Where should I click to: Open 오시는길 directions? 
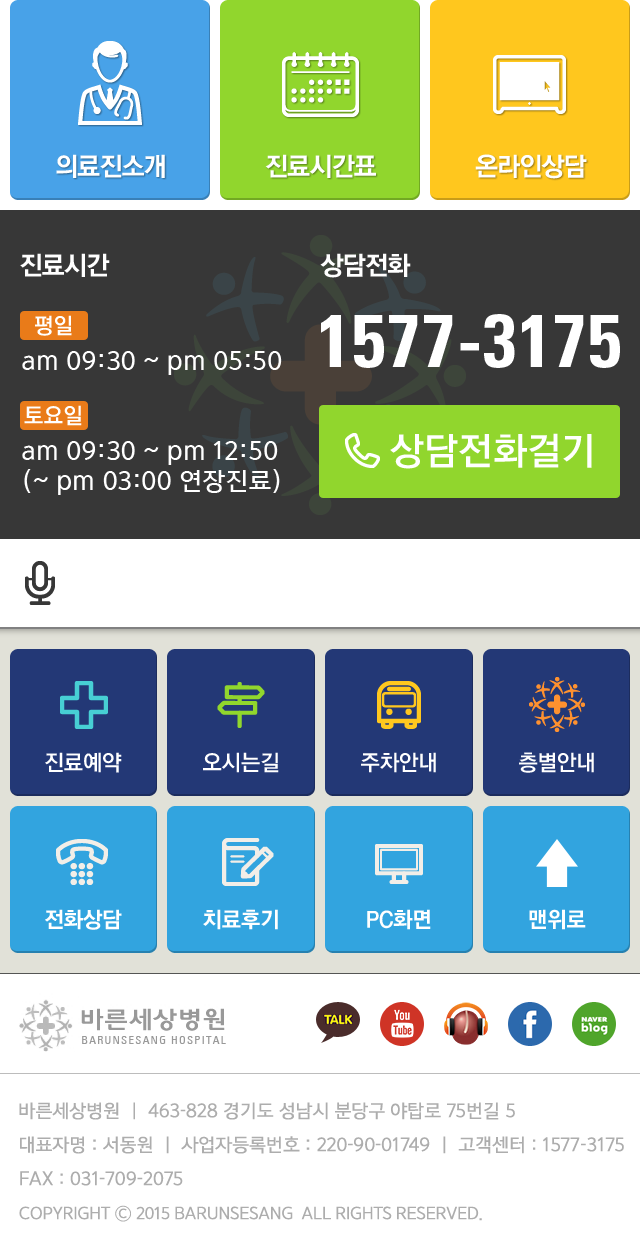[x=241, y=722]
